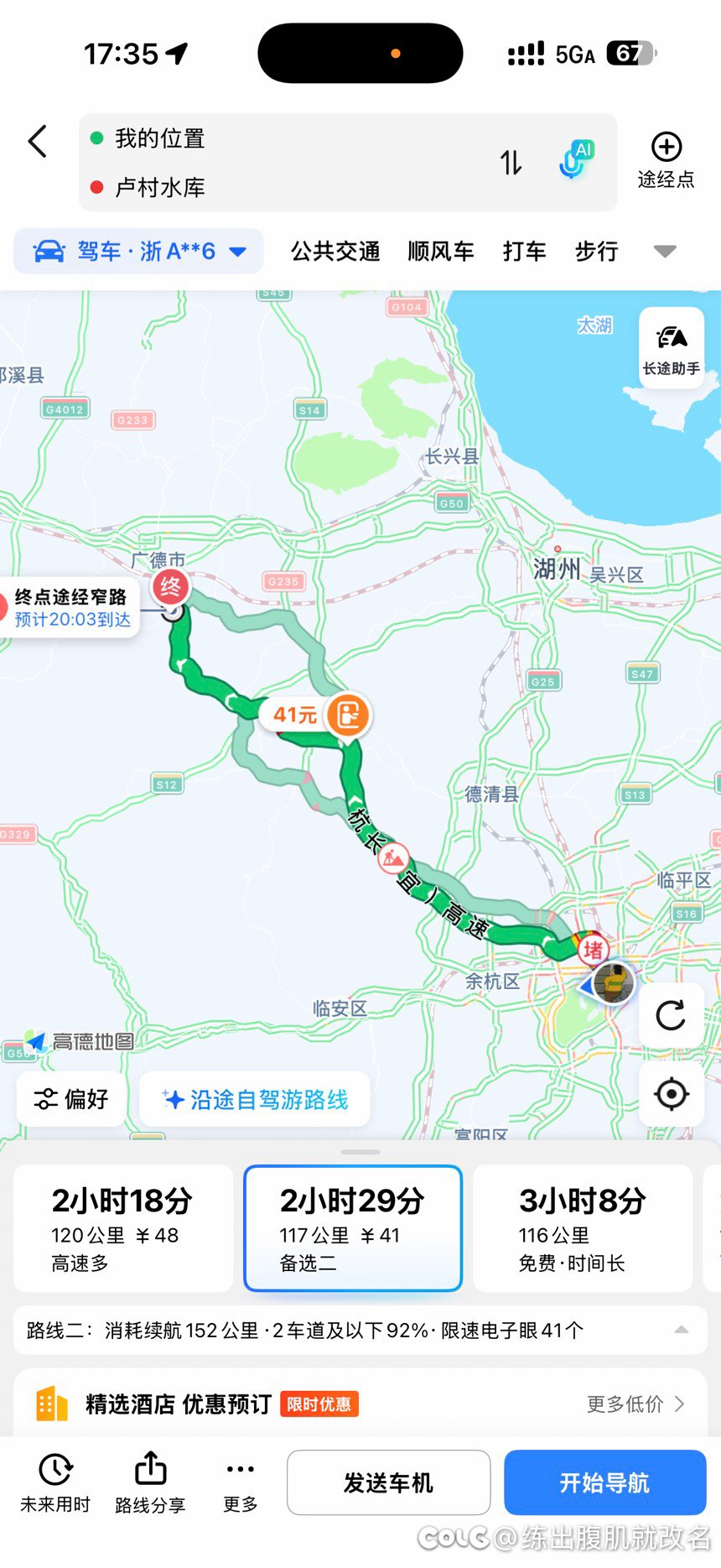Screen dimensions: 721x1568
Task: Share the route using 路线分享
Action: (149, 1482)
